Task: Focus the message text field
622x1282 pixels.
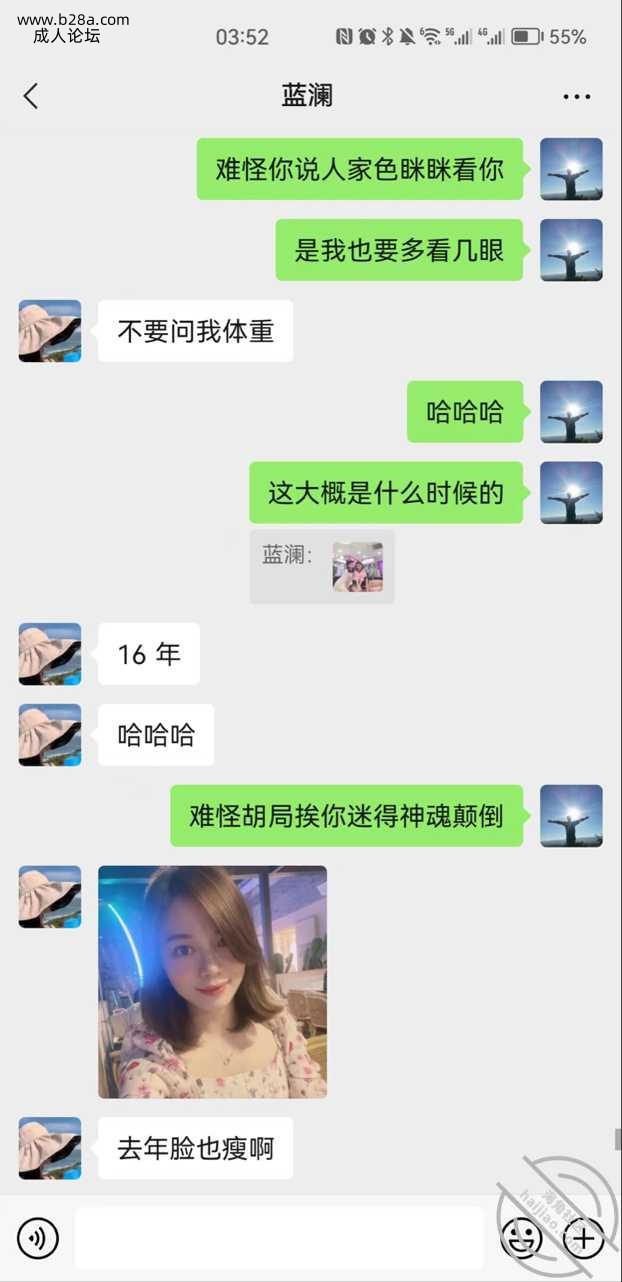Action: click(x=278, y=1239)
